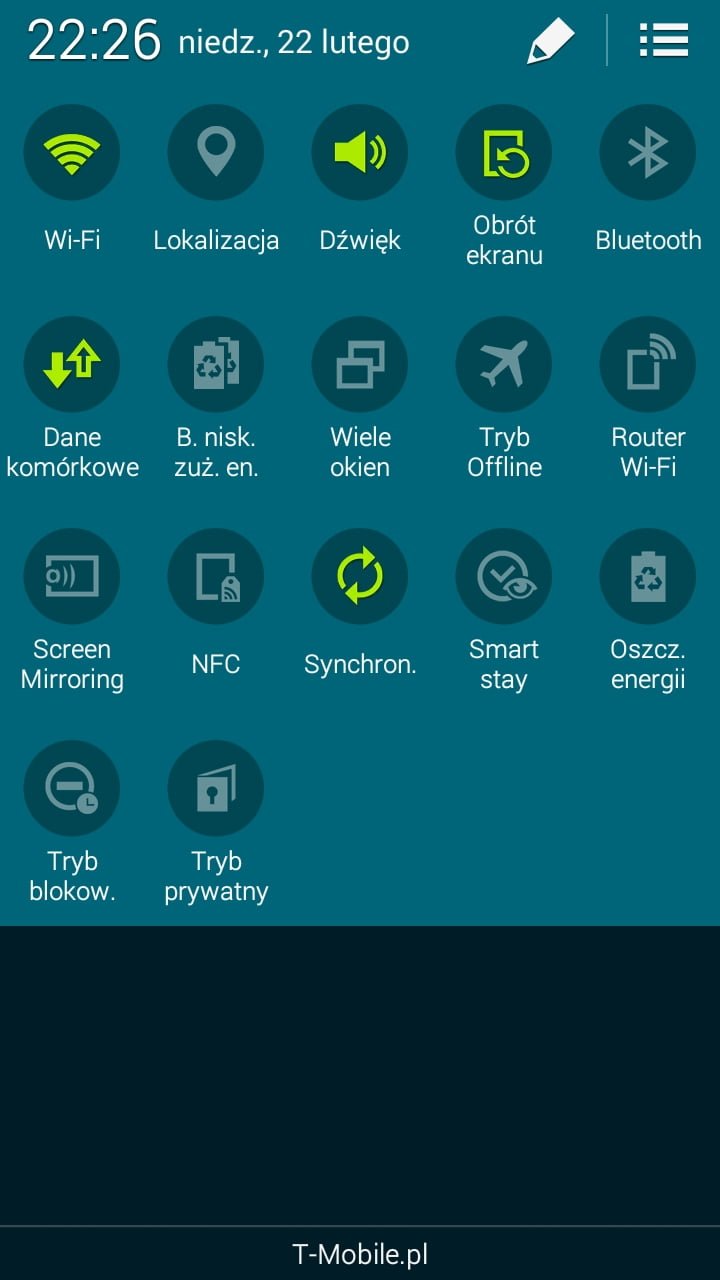Turn off Wi-Fi
The image size is (720, 1280).
pyautogui.click(x=72, y=153)
